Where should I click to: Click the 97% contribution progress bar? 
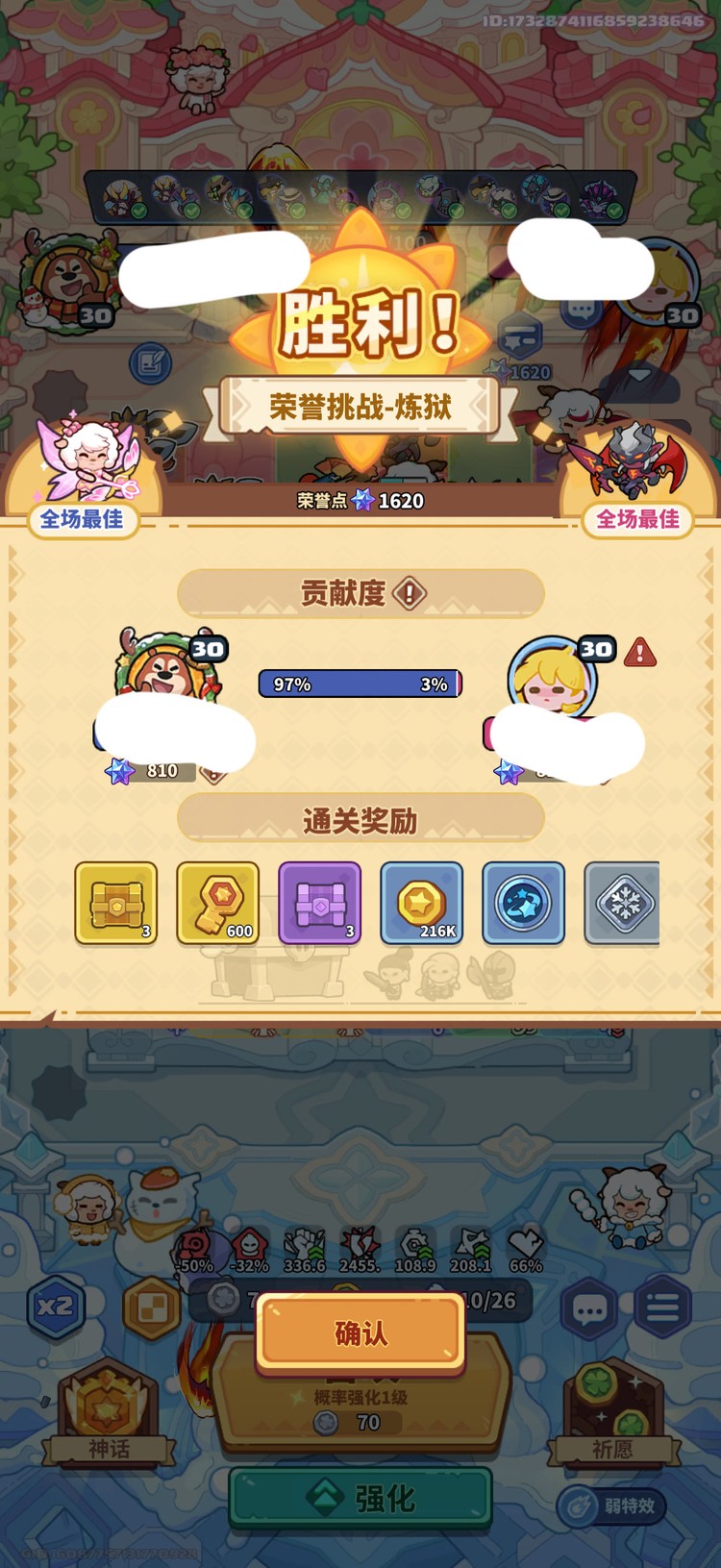358,683
